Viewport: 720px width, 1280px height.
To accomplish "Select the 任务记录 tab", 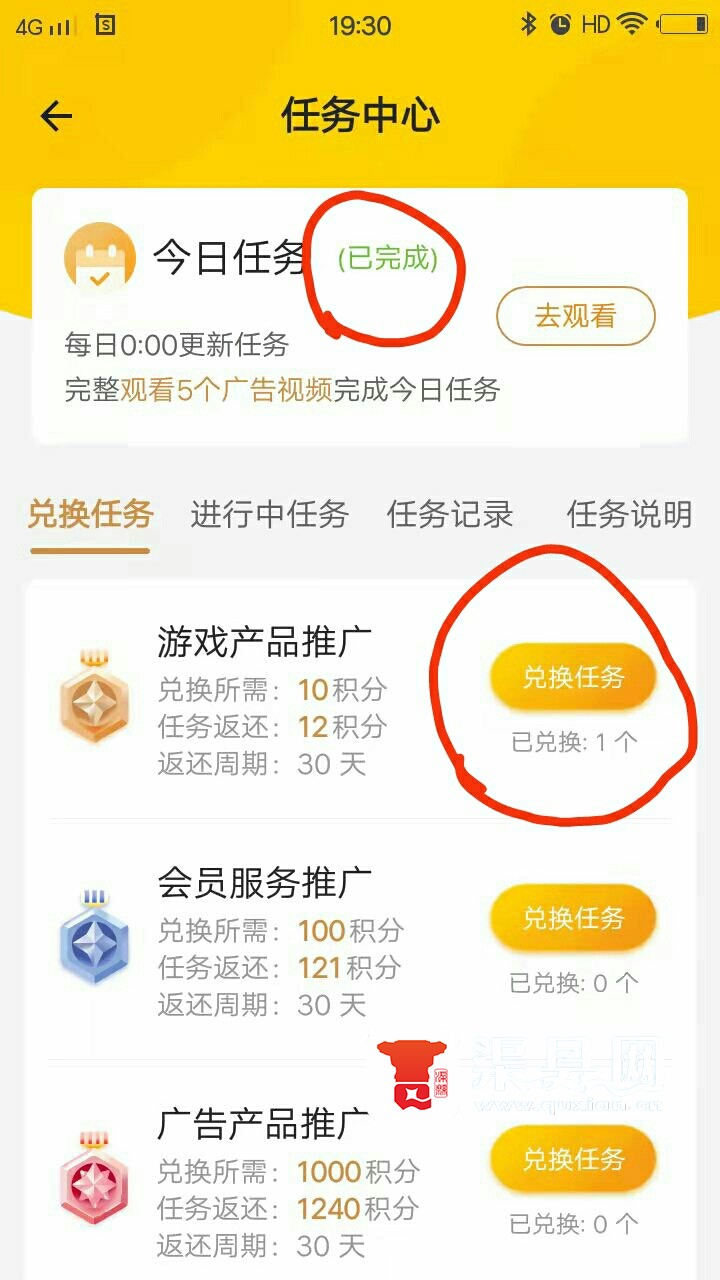I will click(450, 515).
